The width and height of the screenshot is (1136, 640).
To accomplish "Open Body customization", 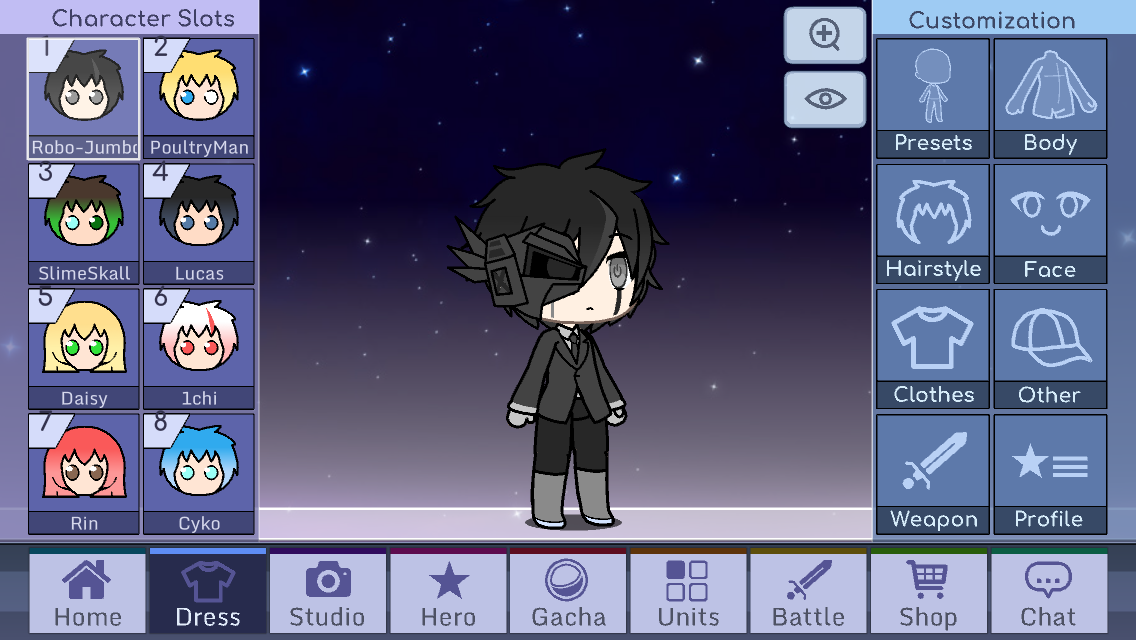I will pyautogui.click(x=1050, y=99).
